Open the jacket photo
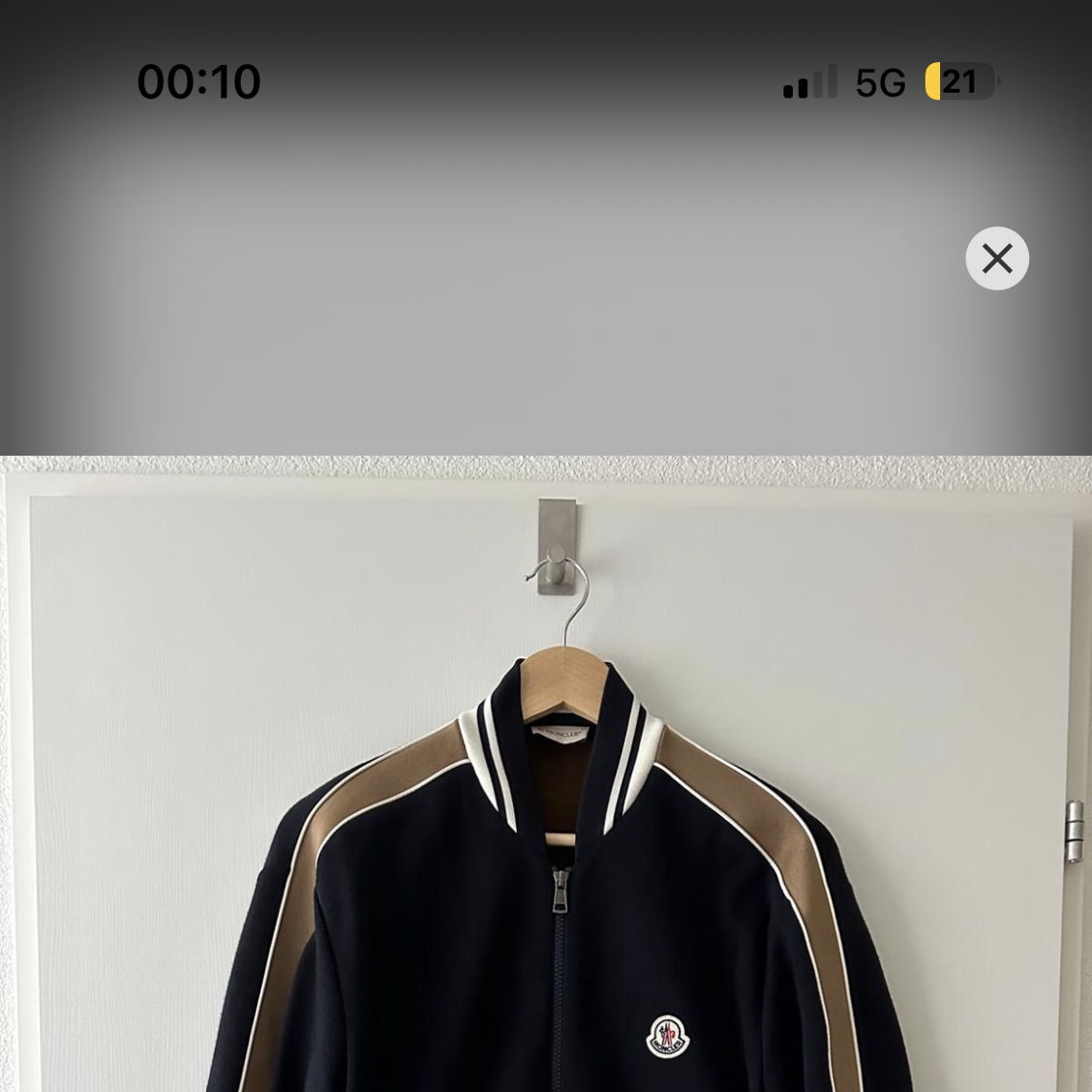This screenshot has width=1092, height=1092. [x=546, y=774]
